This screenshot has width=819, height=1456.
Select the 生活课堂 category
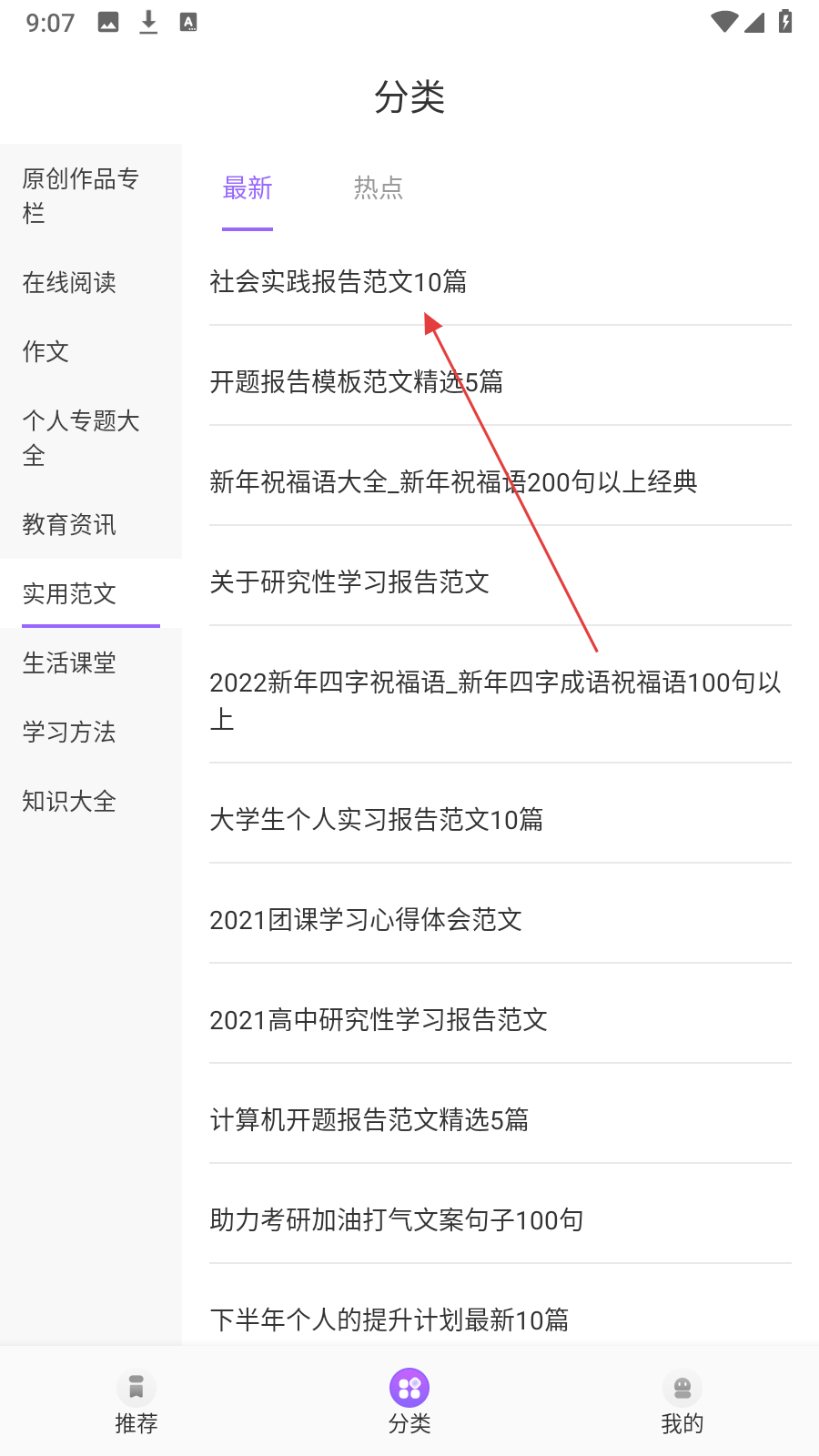pos(69,663)
